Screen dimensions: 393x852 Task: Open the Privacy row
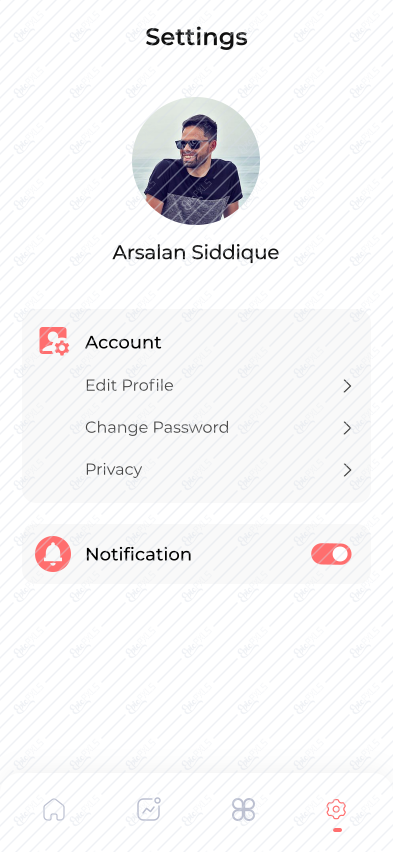[x=219, y=469]
